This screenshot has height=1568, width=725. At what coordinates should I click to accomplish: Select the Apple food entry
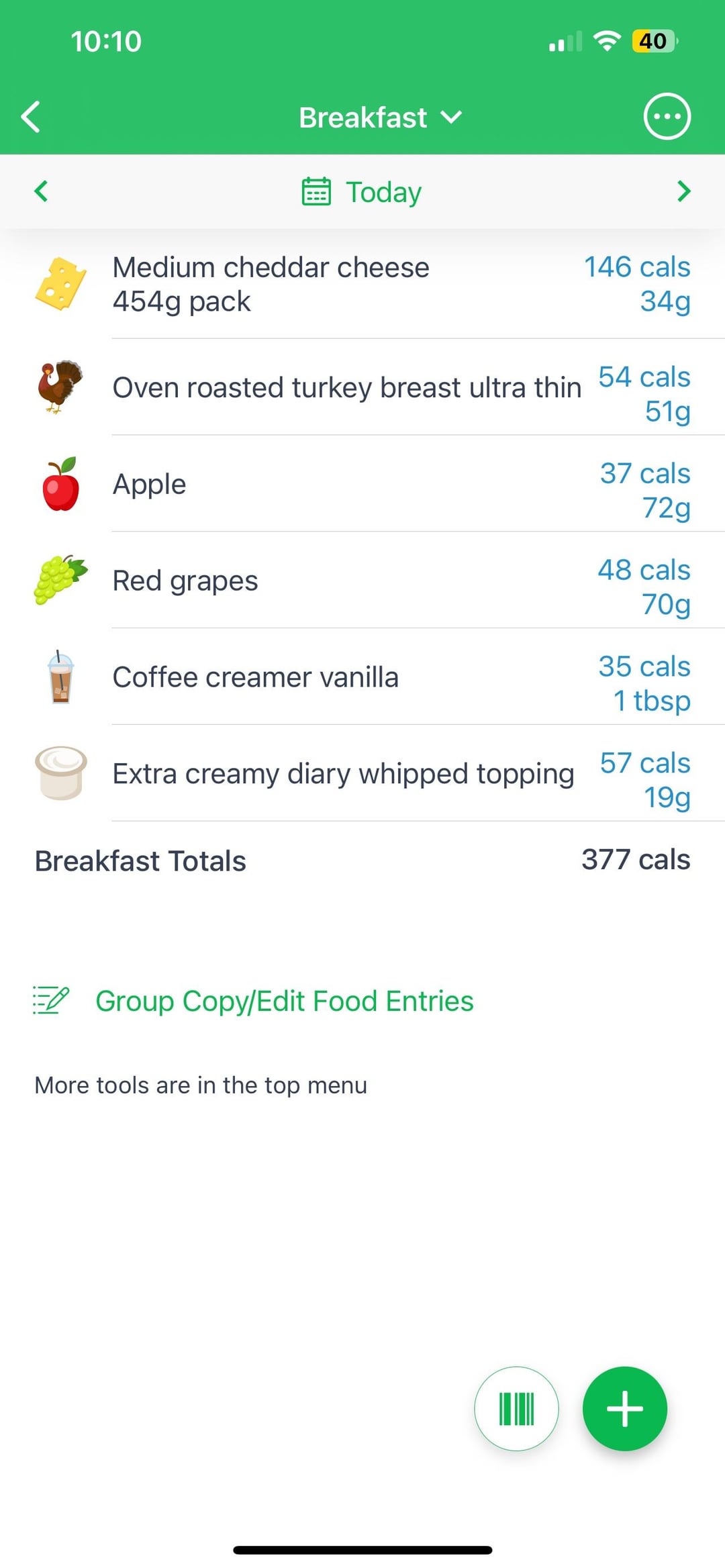362,484
